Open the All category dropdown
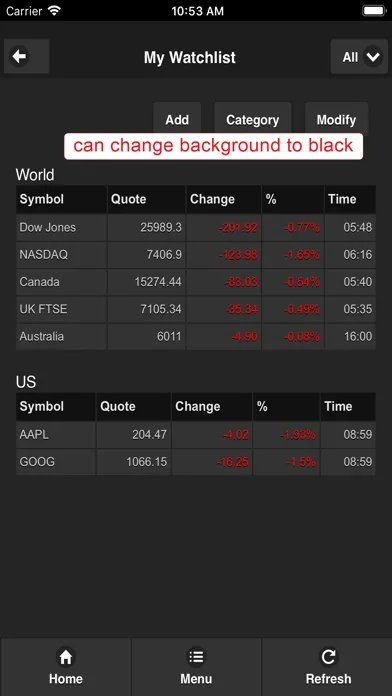Screen dimensions: 392x696 359,57
